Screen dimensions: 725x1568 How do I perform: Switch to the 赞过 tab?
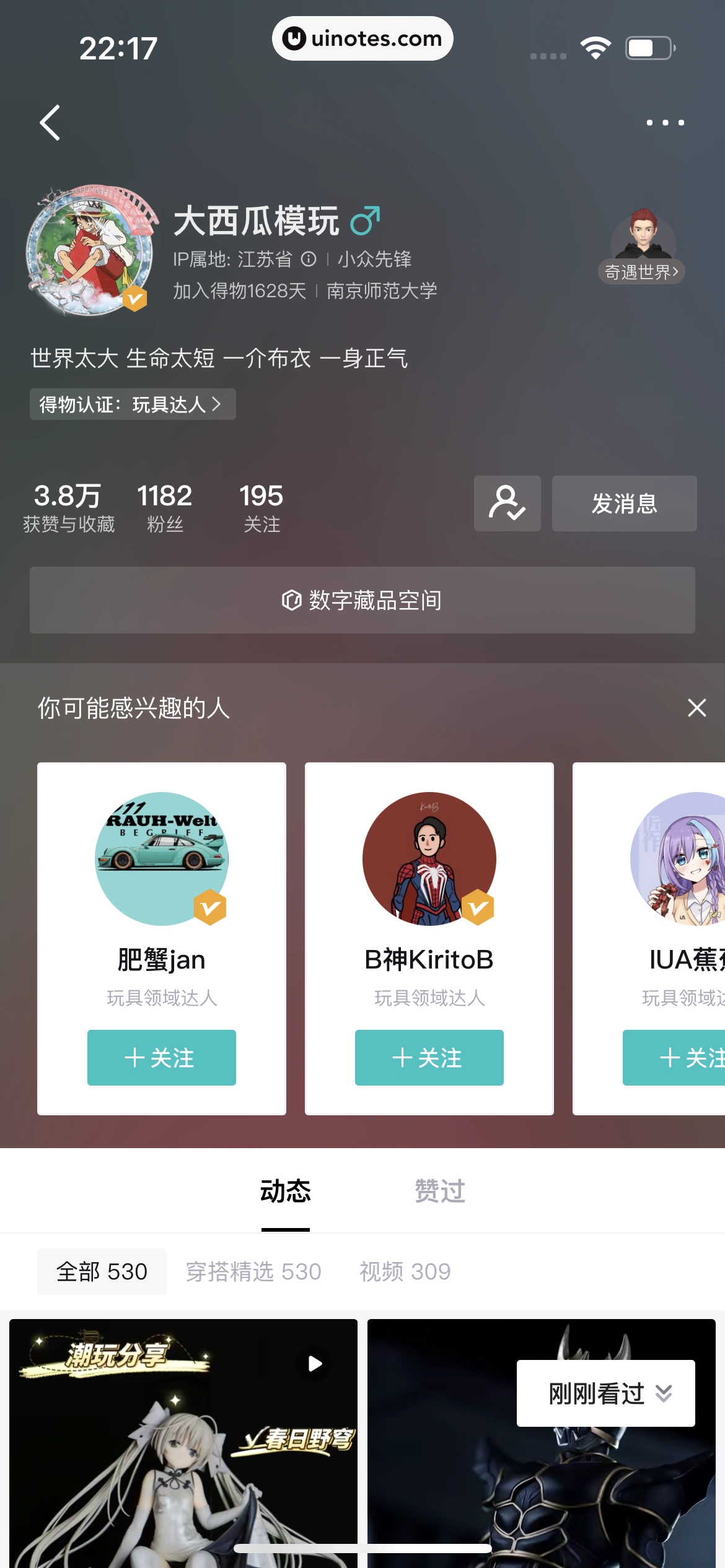pos(439,1191)
